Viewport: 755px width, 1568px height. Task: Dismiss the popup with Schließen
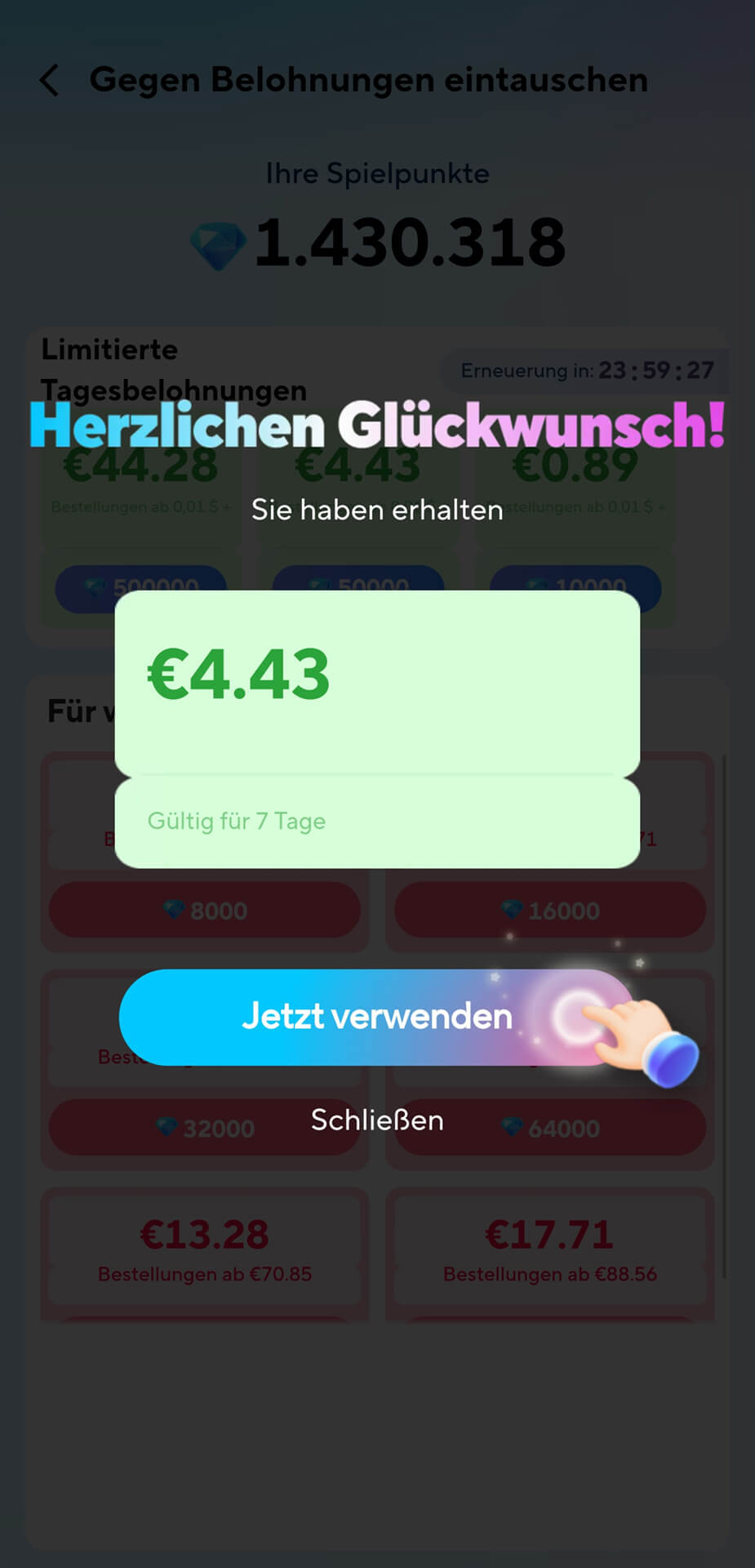(x=377, y=1120)
